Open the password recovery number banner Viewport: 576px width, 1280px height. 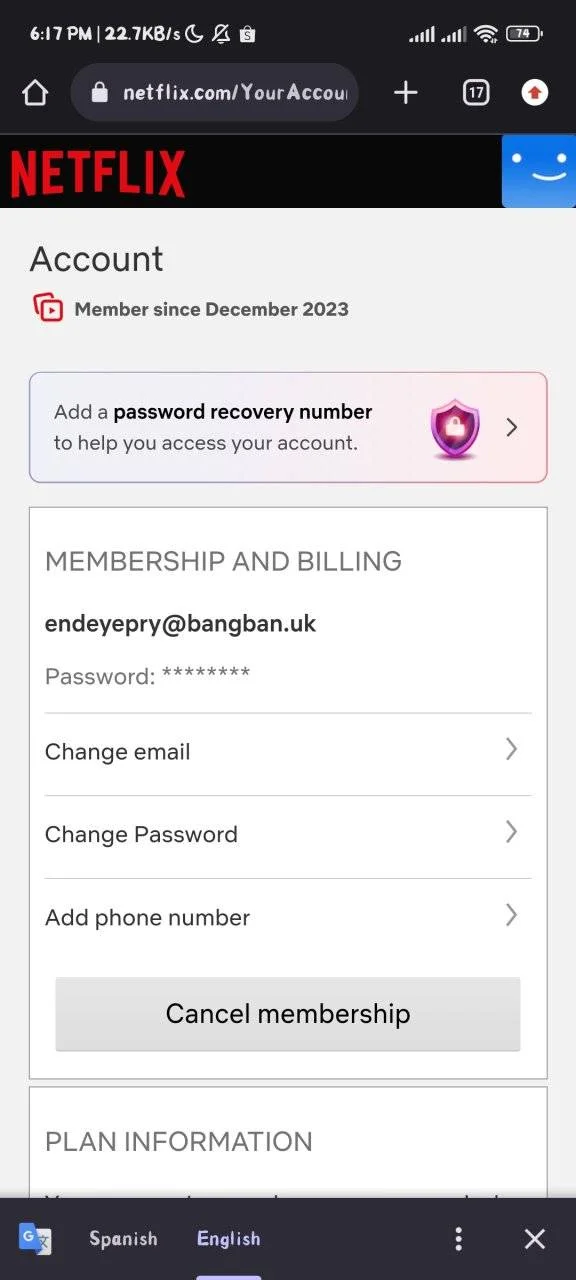pyautogui.click(x=288, y=427)
